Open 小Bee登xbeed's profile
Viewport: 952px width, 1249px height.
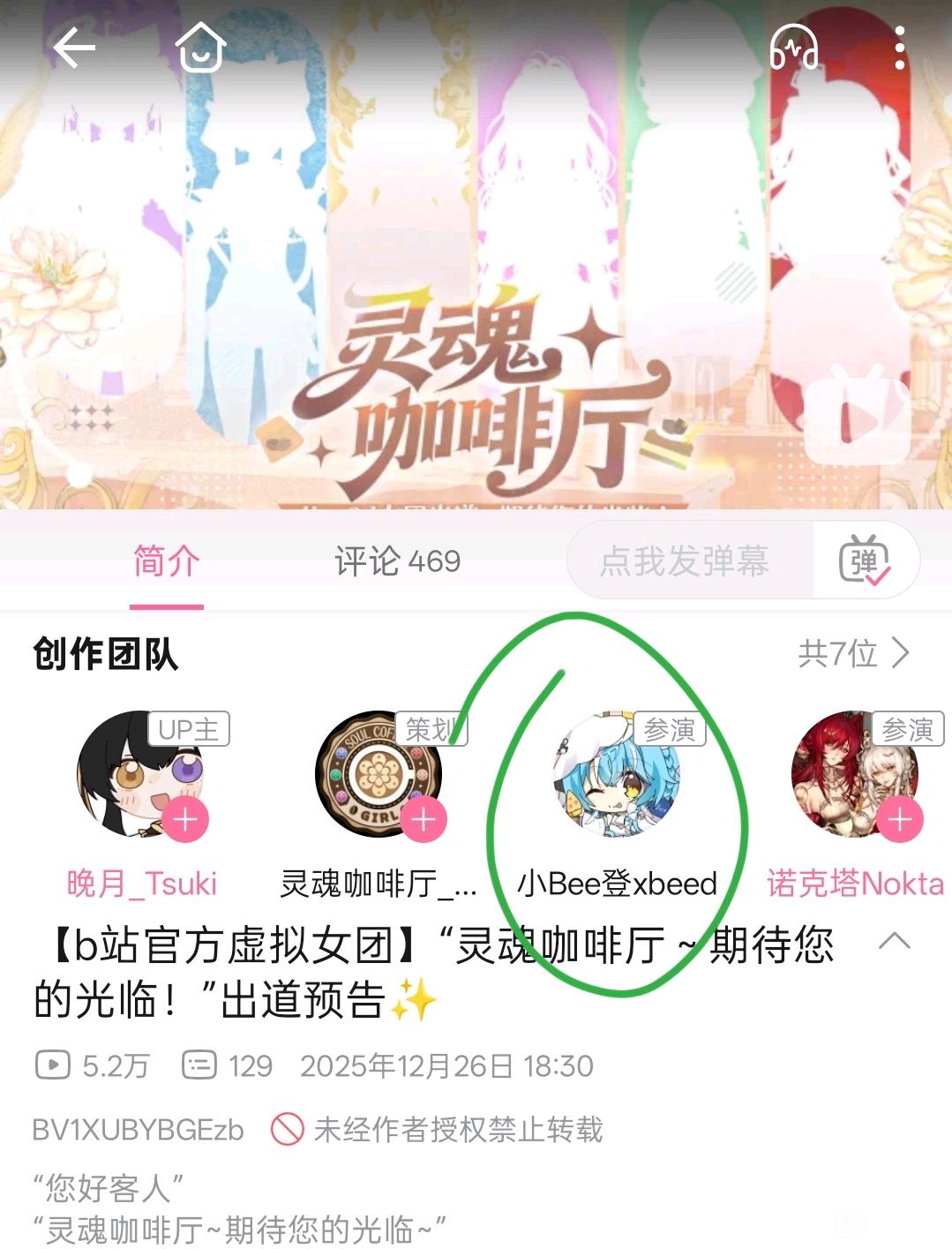[x=617, y=775]
